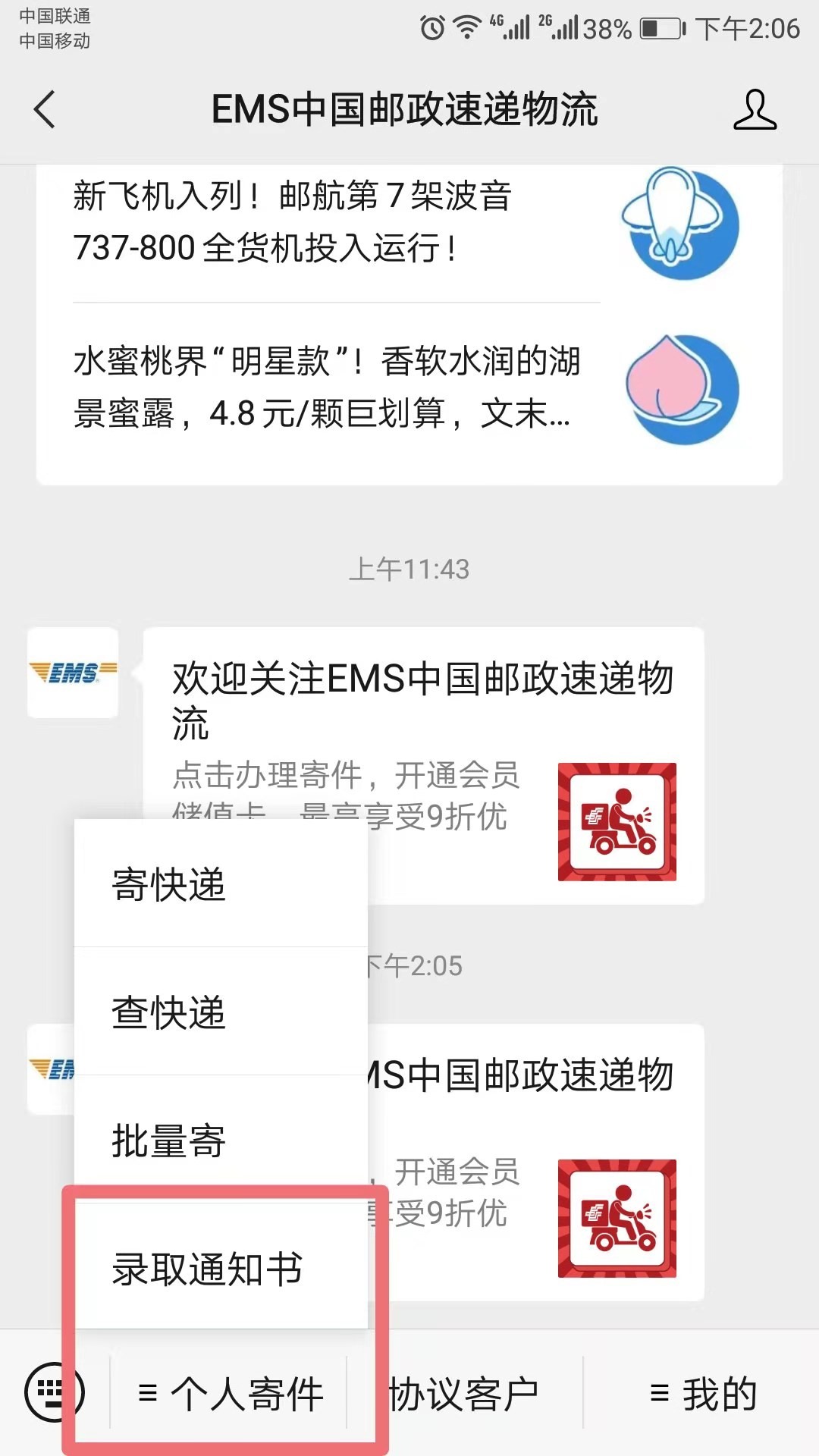Select 查快递 from the menu
The image size is (819, 1456).
(220, 1012)
